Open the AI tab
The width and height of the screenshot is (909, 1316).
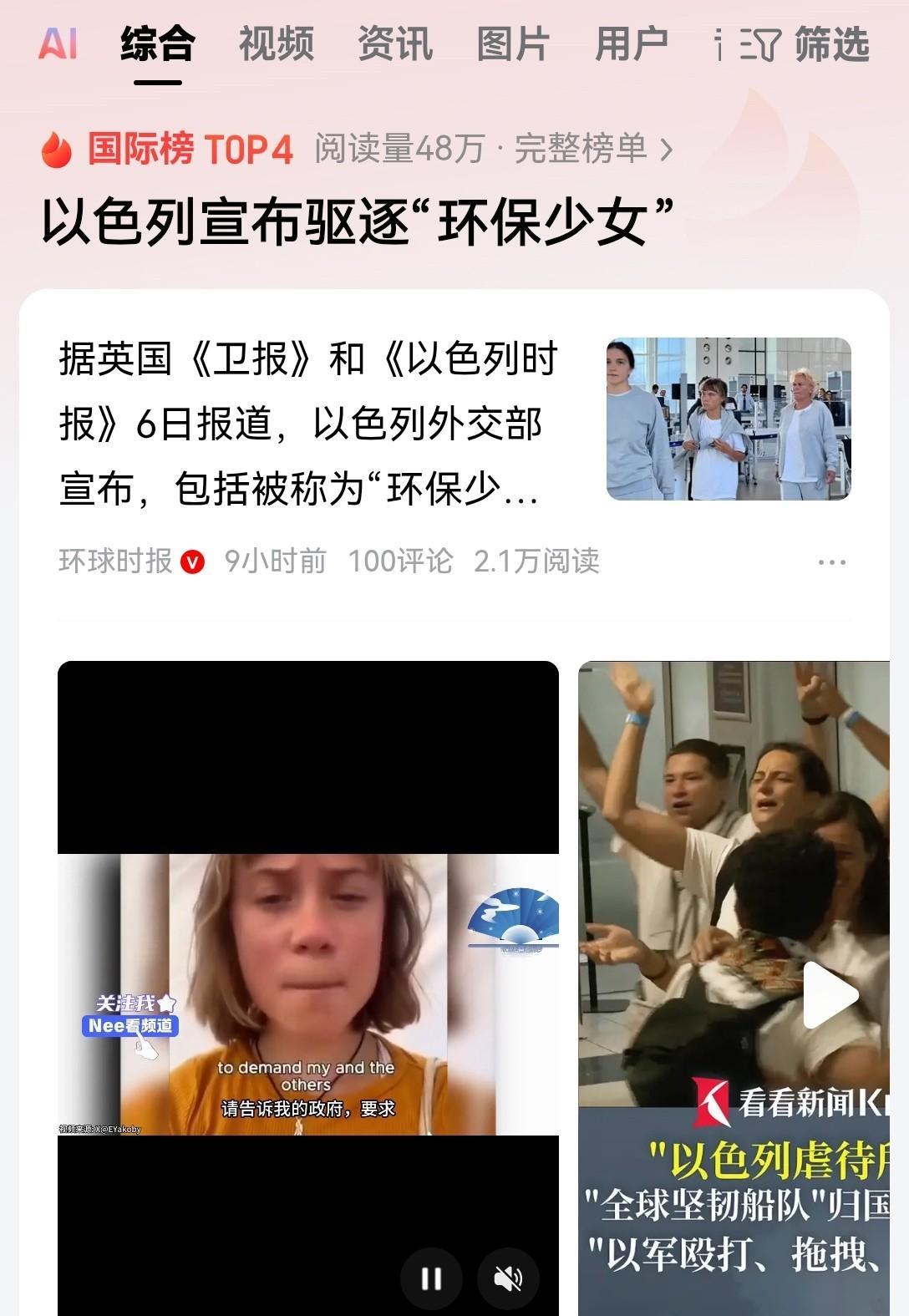58,43
